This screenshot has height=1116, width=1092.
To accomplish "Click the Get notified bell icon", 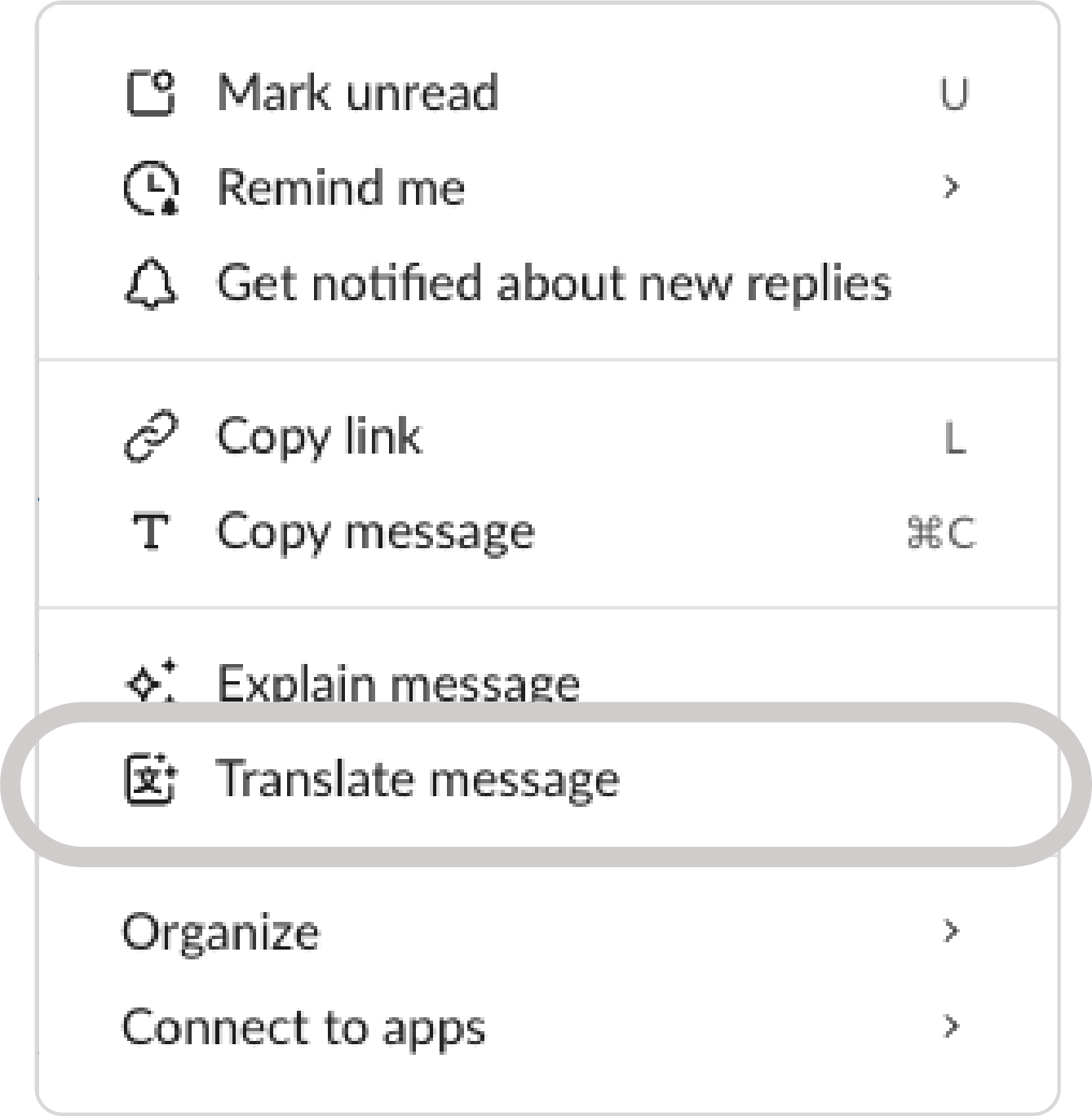I will coord(151,285).
